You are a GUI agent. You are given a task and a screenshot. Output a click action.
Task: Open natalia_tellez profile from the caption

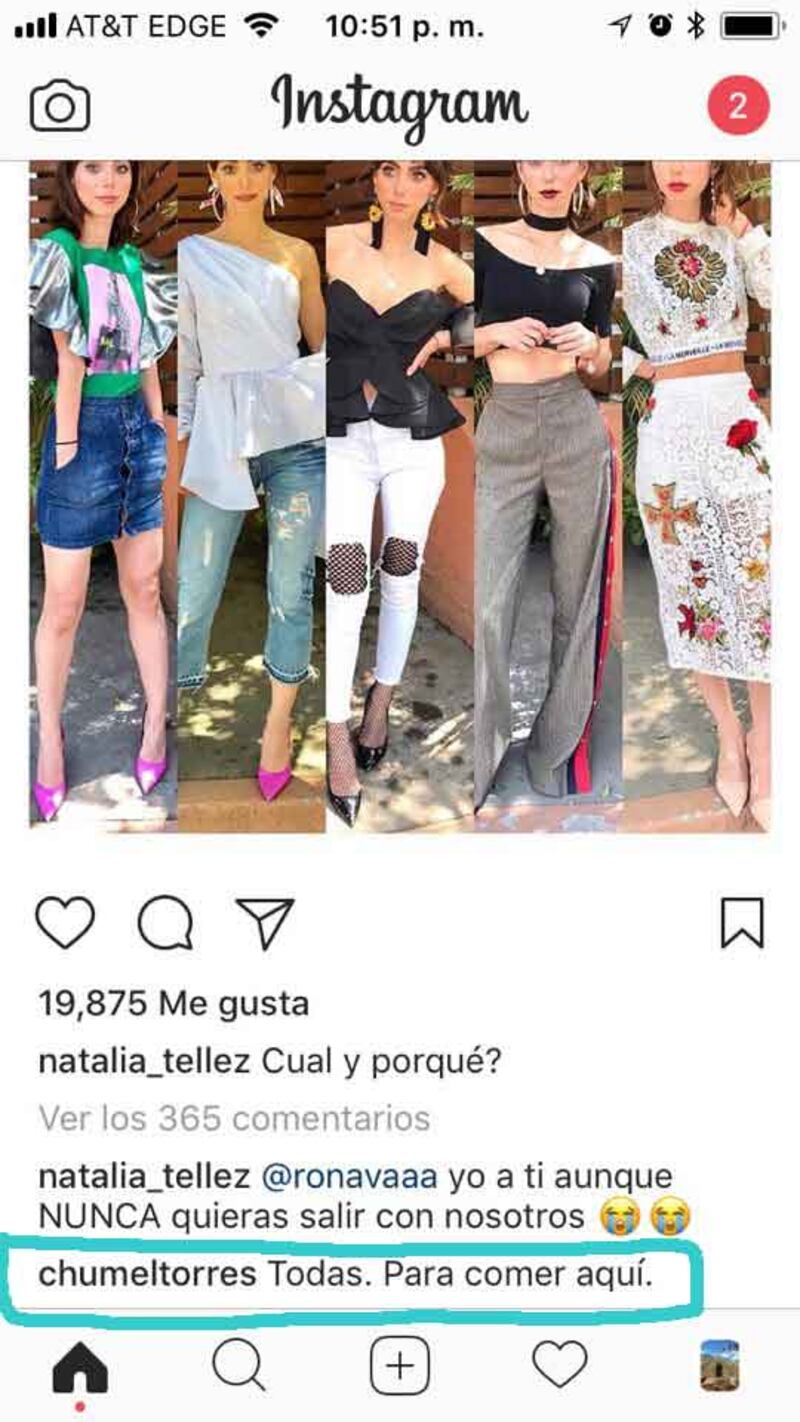pyautogui.click(x=144, y=1062)
